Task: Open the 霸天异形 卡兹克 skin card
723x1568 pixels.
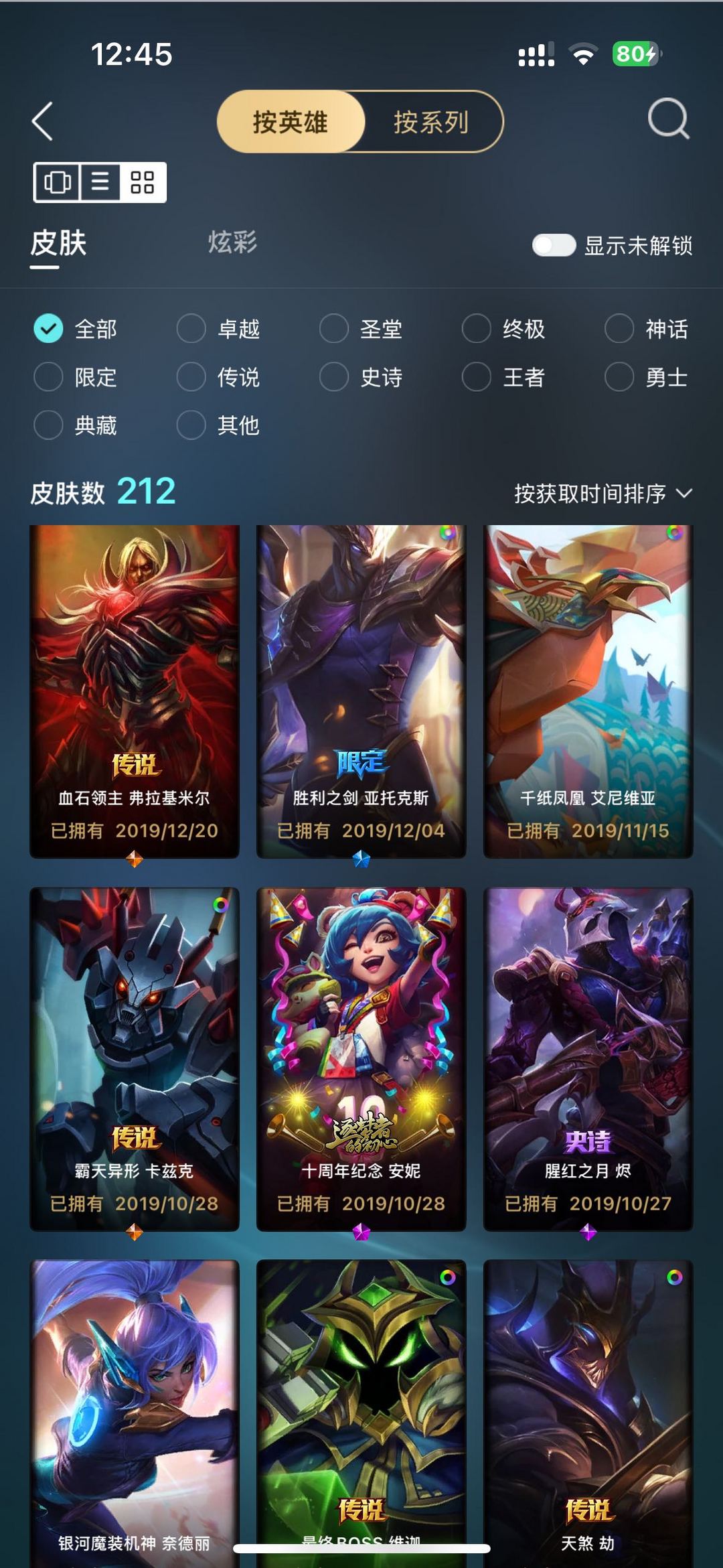Action: 135,1059
